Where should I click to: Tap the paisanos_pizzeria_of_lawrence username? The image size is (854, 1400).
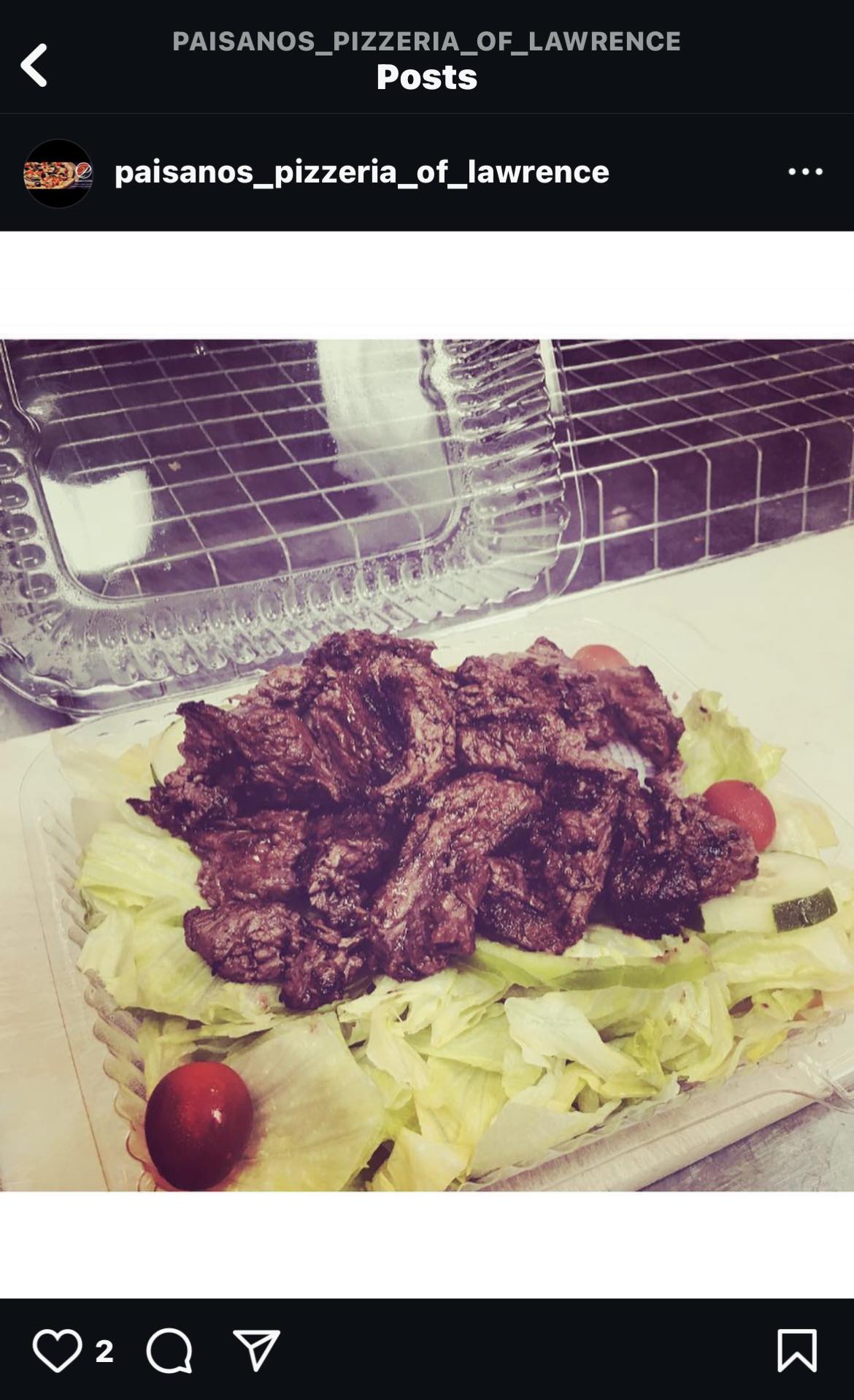tap(361, 172)
